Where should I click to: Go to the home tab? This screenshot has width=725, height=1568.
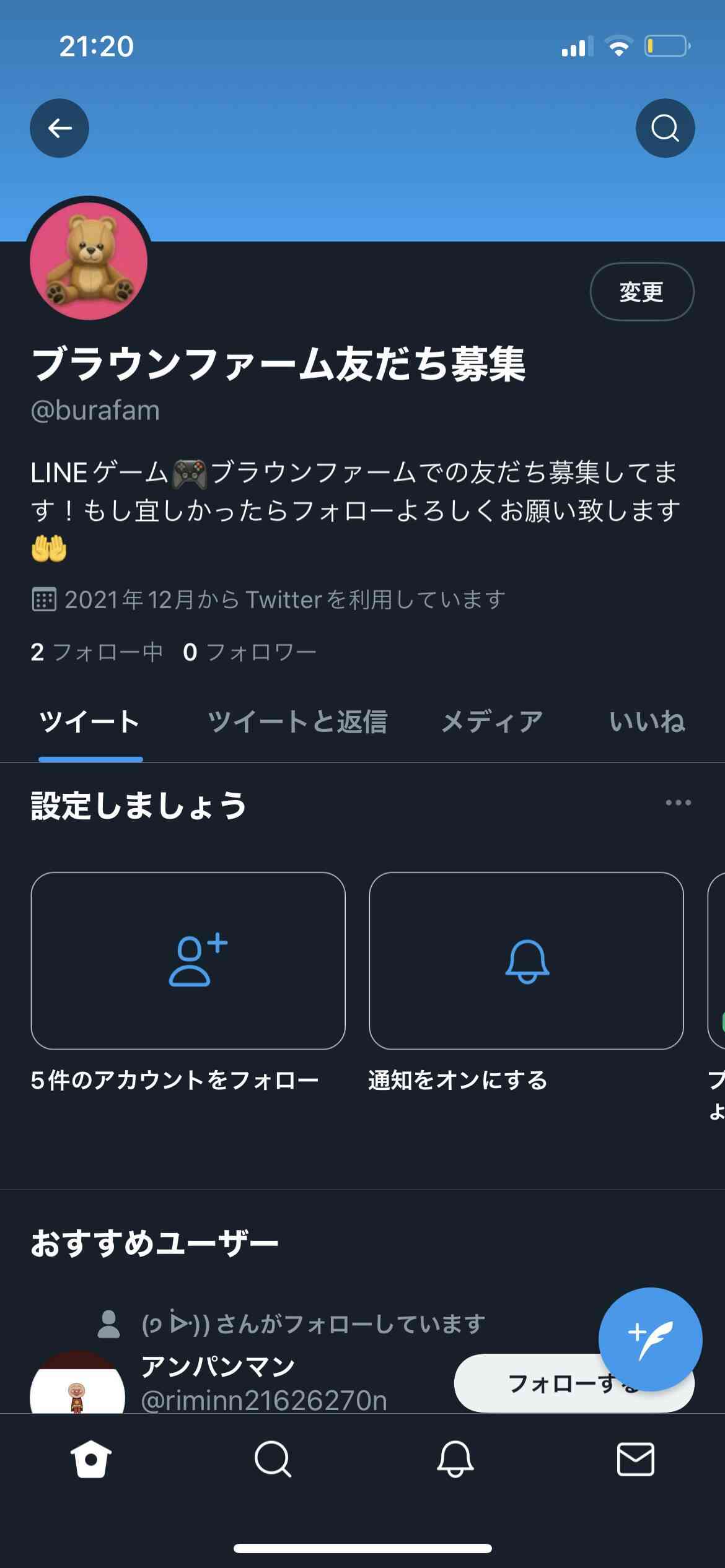pos(90,1459)
